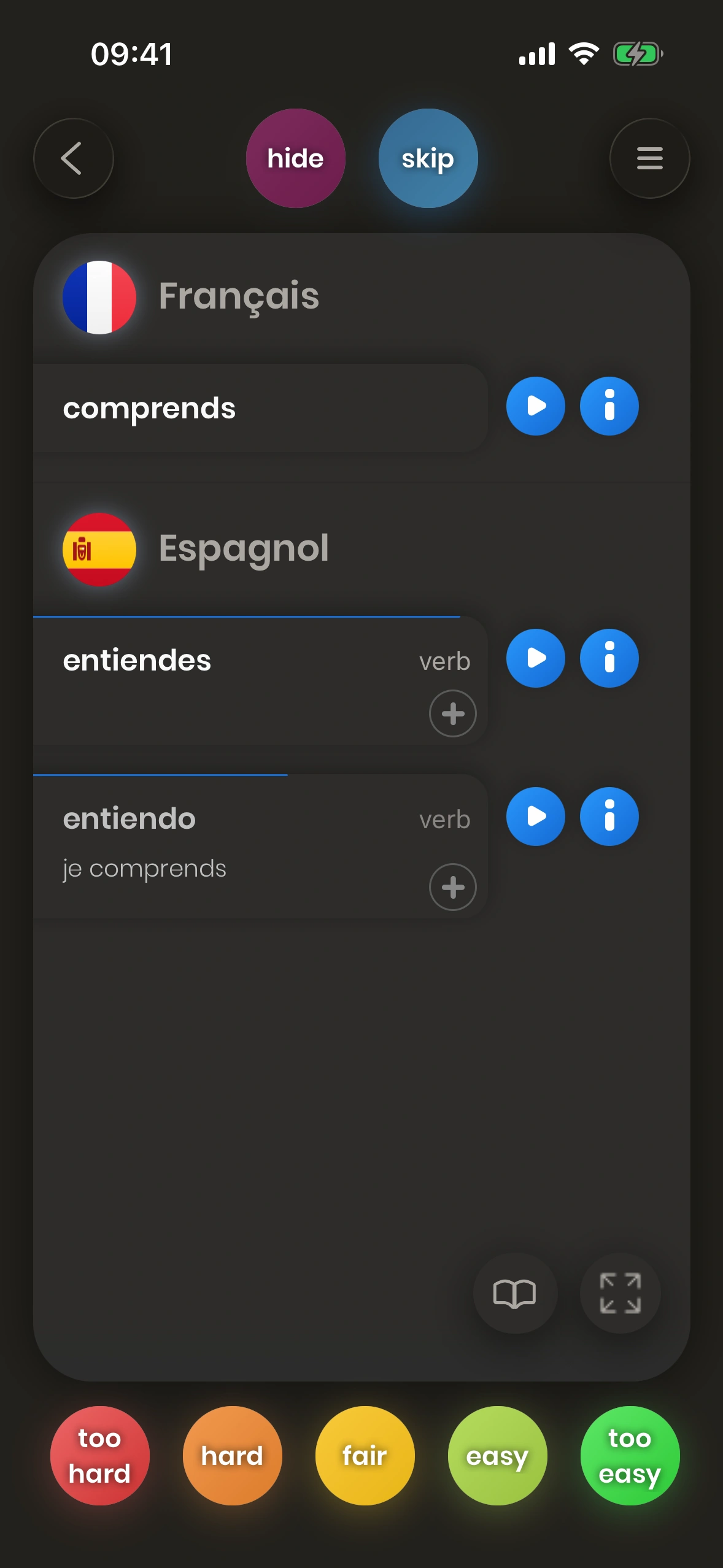Rate this card as hard

coord(232,1456)
